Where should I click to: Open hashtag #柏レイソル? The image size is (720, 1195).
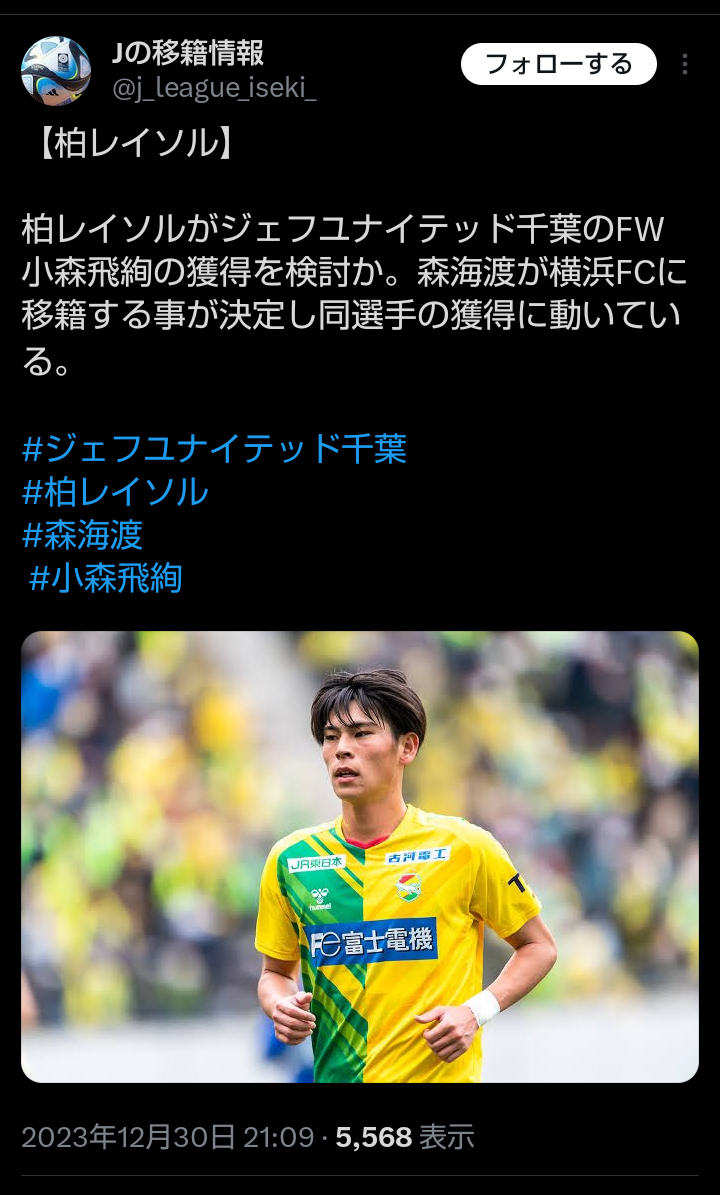tap(115, 492)
